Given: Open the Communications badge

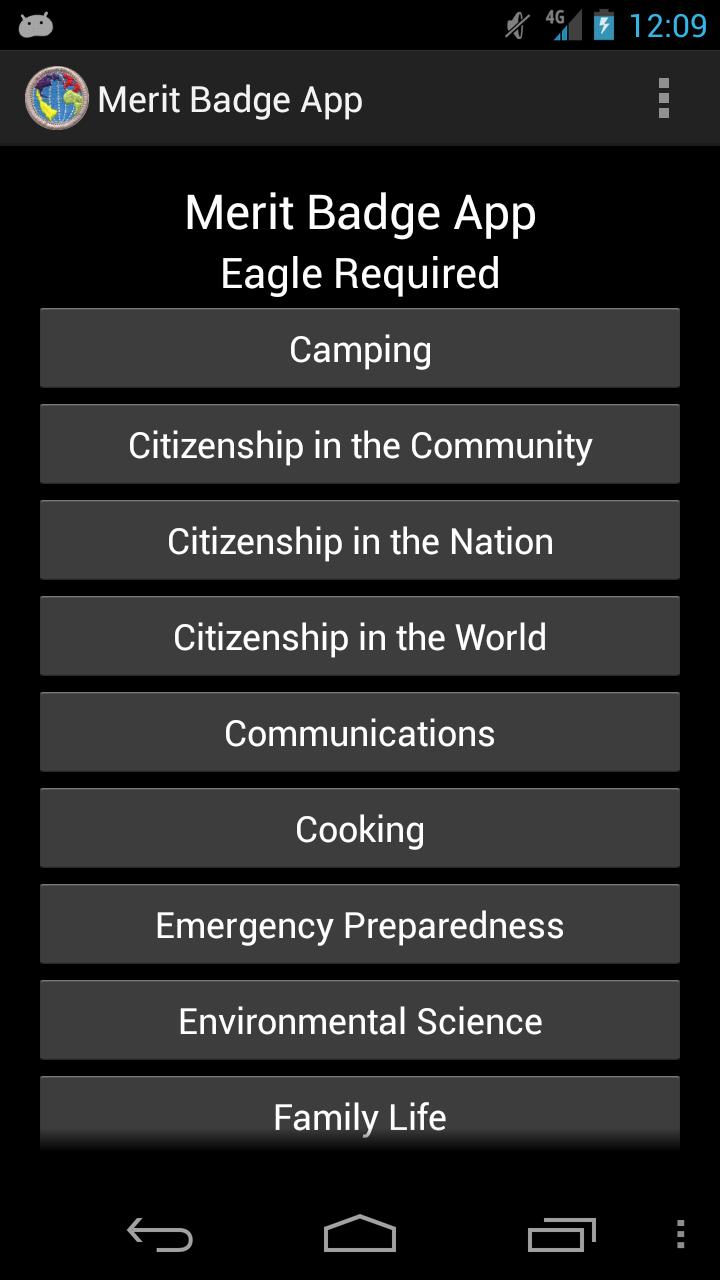Looking at the screenshot, I should coord(360,732).
